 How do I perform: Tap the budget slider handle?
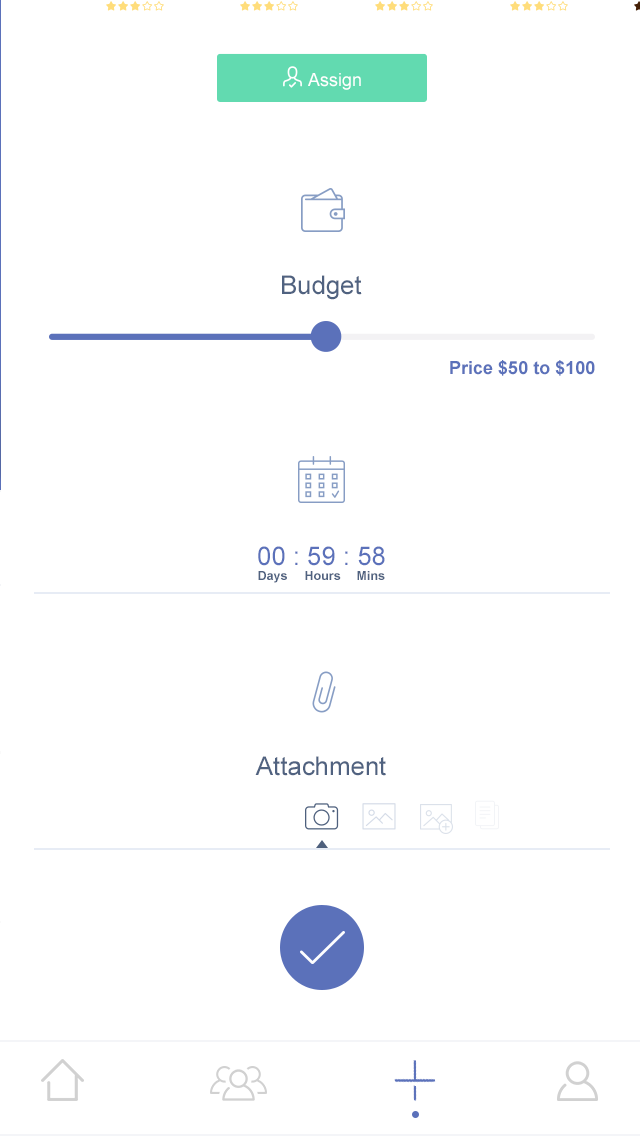pyautogui.click(x=326, y=337)
